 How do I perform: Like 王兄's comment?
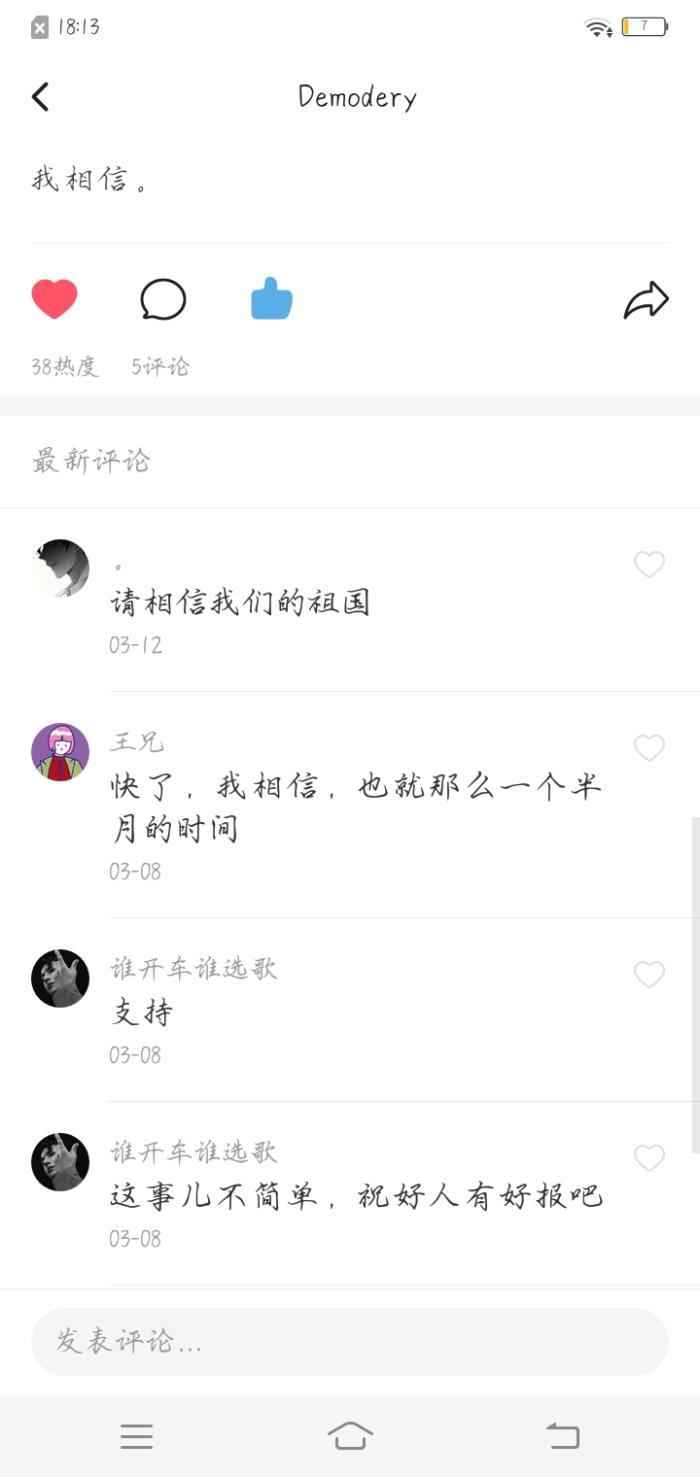[x=649, y=748]
